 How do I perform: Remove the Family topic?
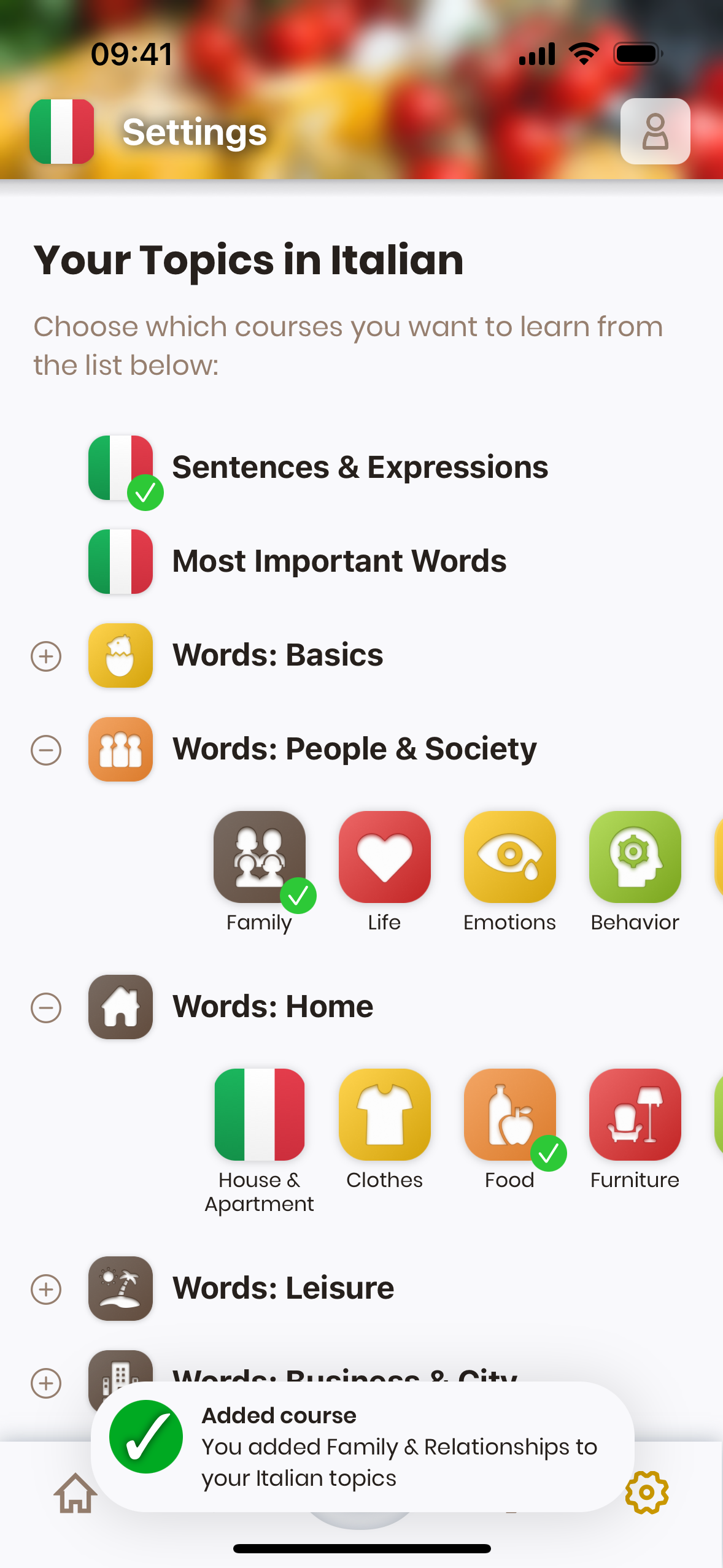[260, 858]
